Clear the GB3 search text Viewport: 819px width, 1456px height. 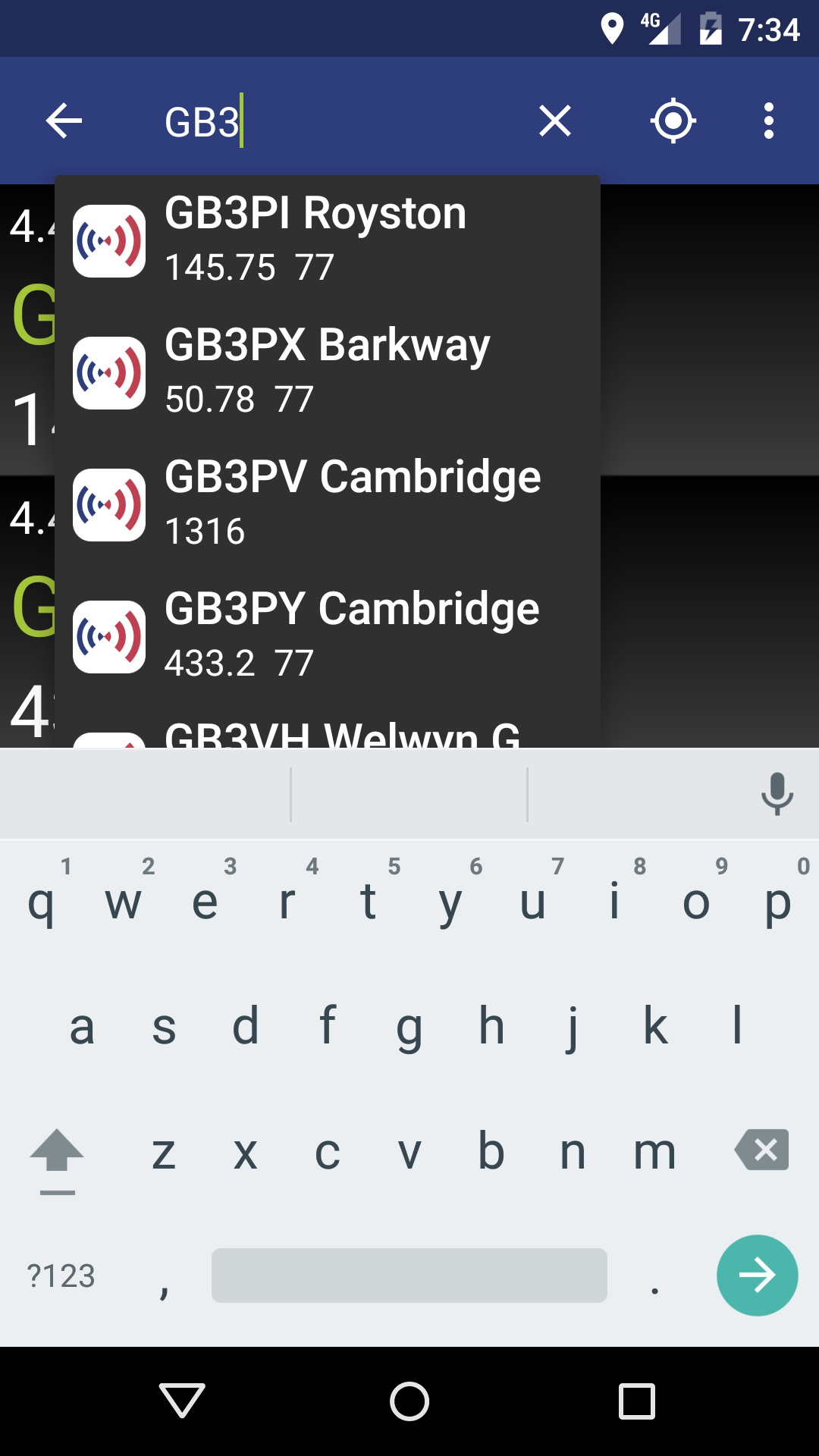tap(554, 121)
